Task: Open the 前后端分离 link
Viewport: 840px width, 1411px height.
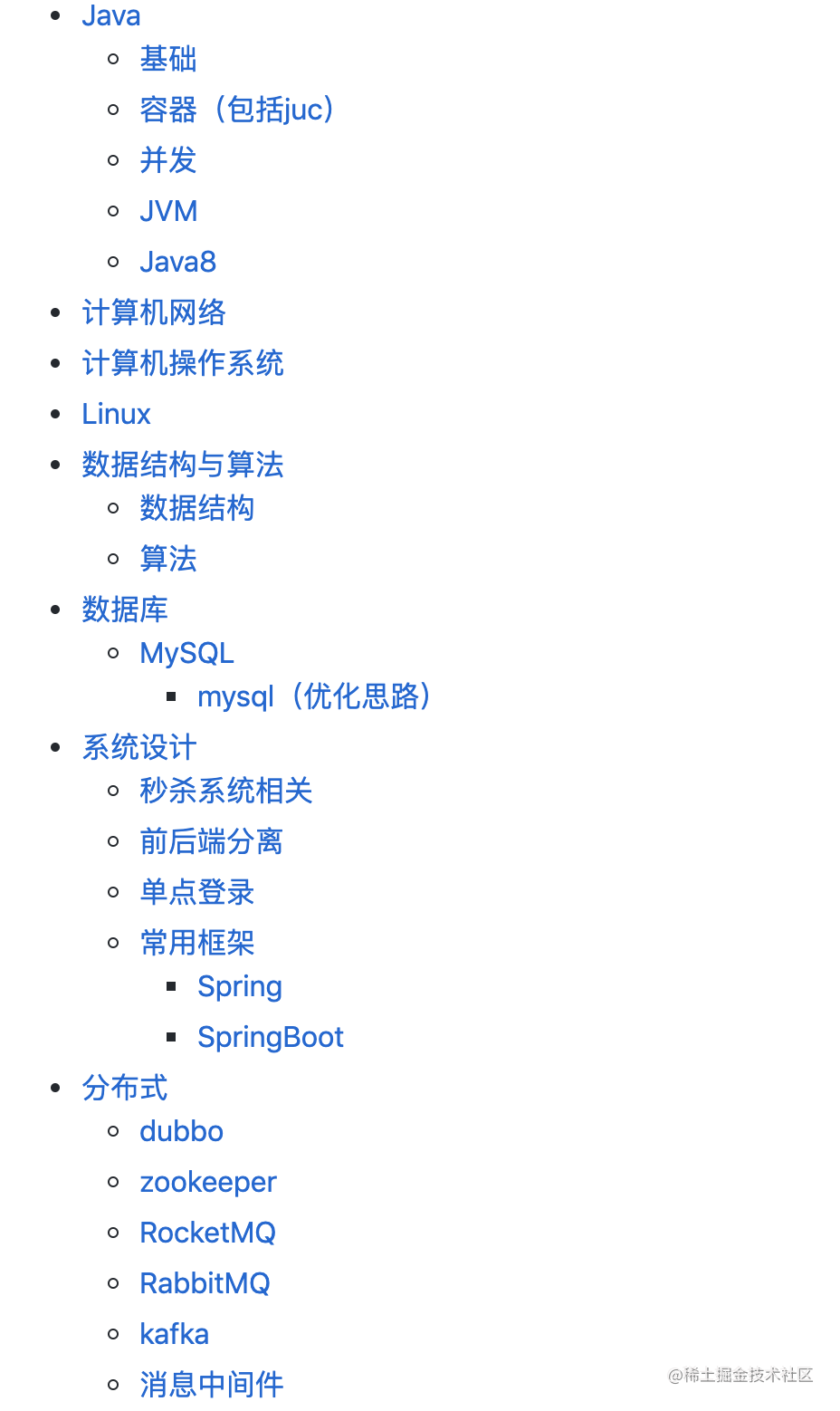Action: point(212,841)
